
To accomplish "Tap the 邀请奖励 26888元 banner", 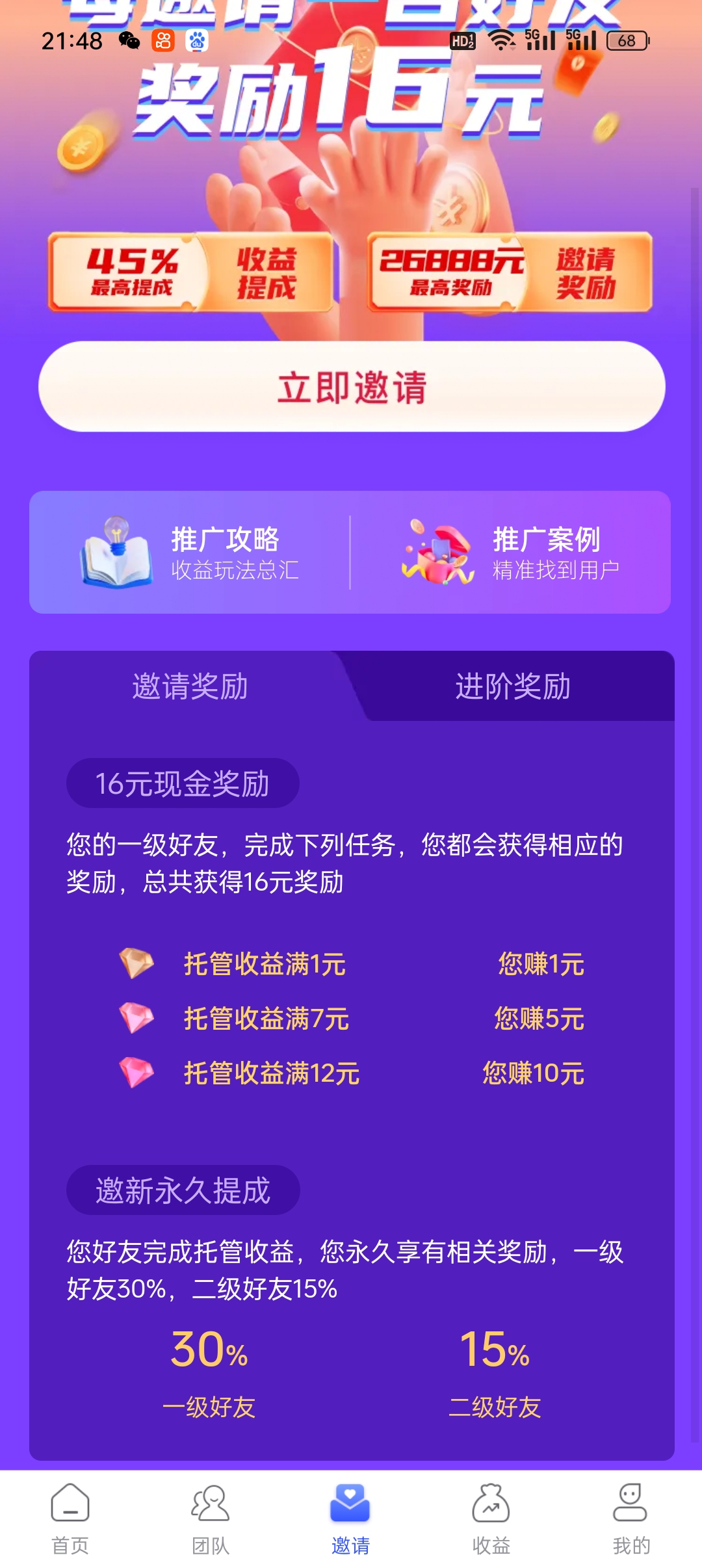I will (510, 272).
